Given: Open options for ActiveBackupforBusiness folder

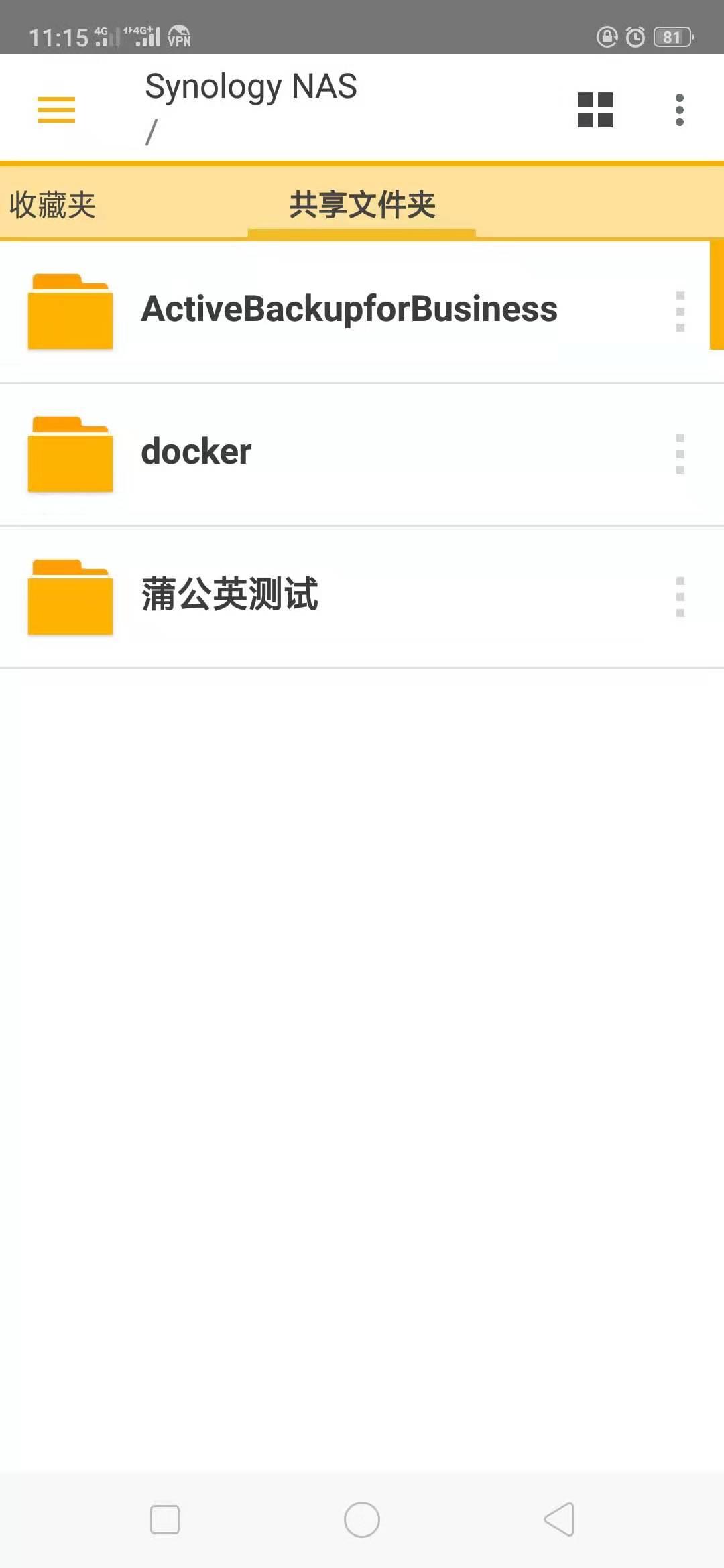Looking at the screenshot, I should 681,310.
